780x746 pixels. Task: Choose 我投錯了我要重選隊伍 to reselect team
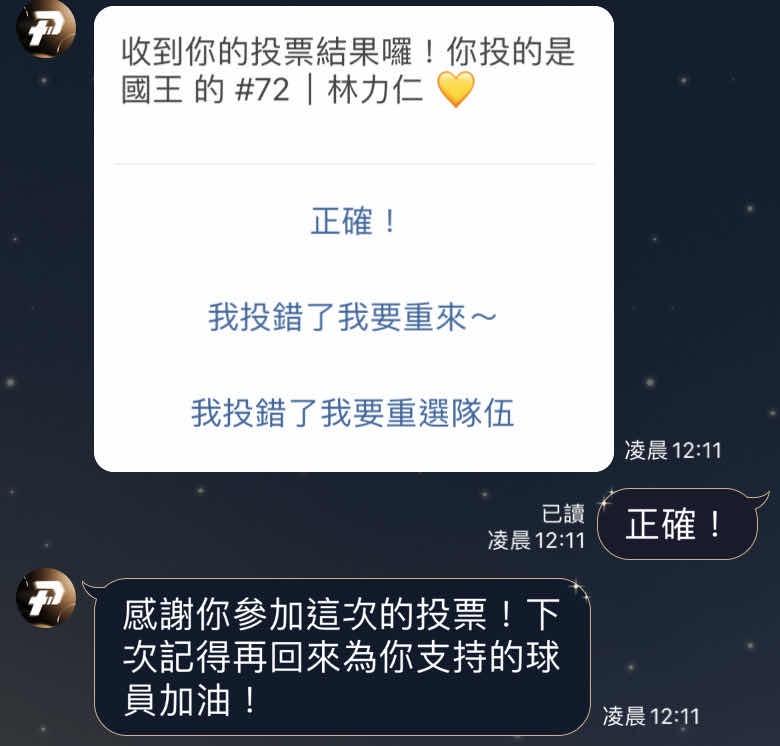point(352,411)
